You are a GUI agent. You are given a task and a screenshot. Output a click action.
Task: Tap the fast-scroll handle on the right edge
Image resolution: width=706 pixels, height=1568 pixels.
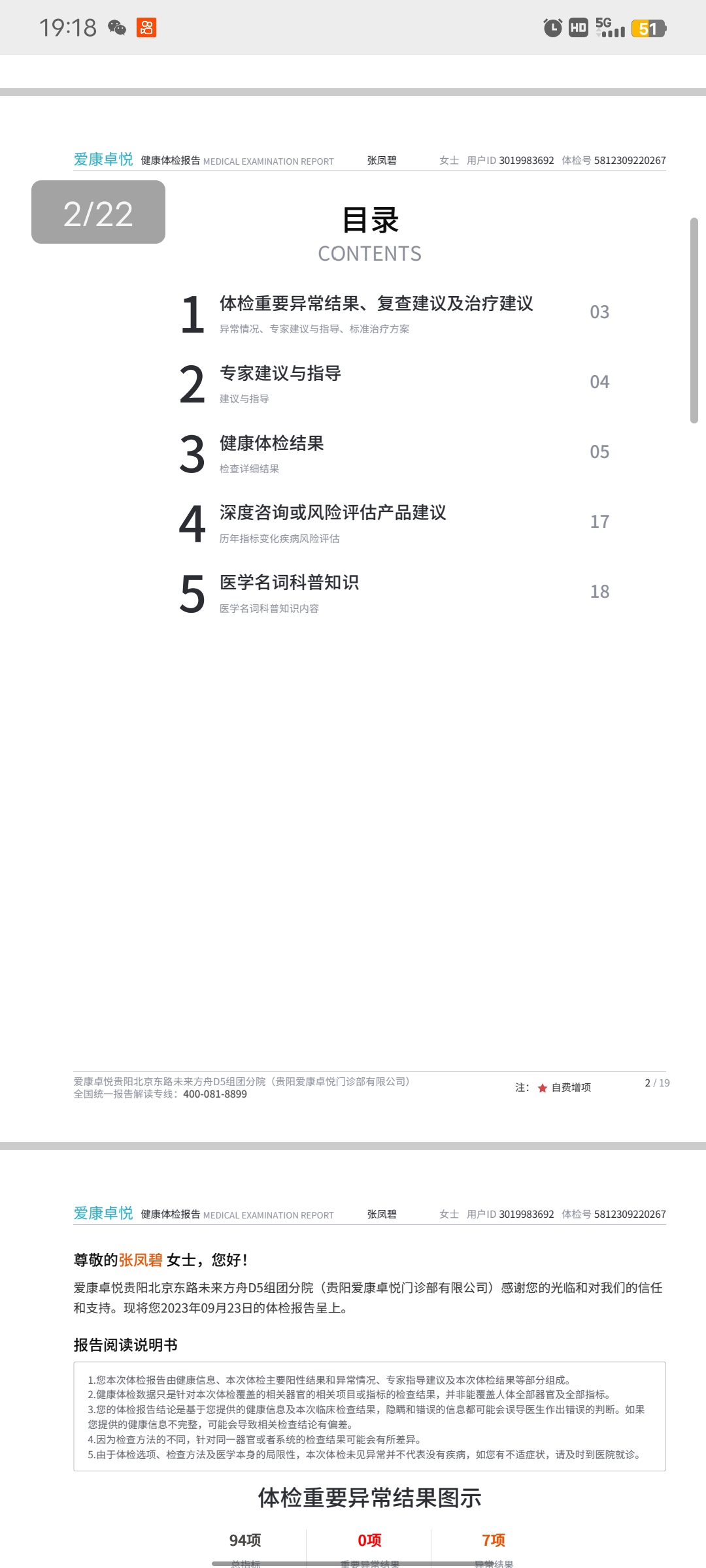(x=694, y=320)
